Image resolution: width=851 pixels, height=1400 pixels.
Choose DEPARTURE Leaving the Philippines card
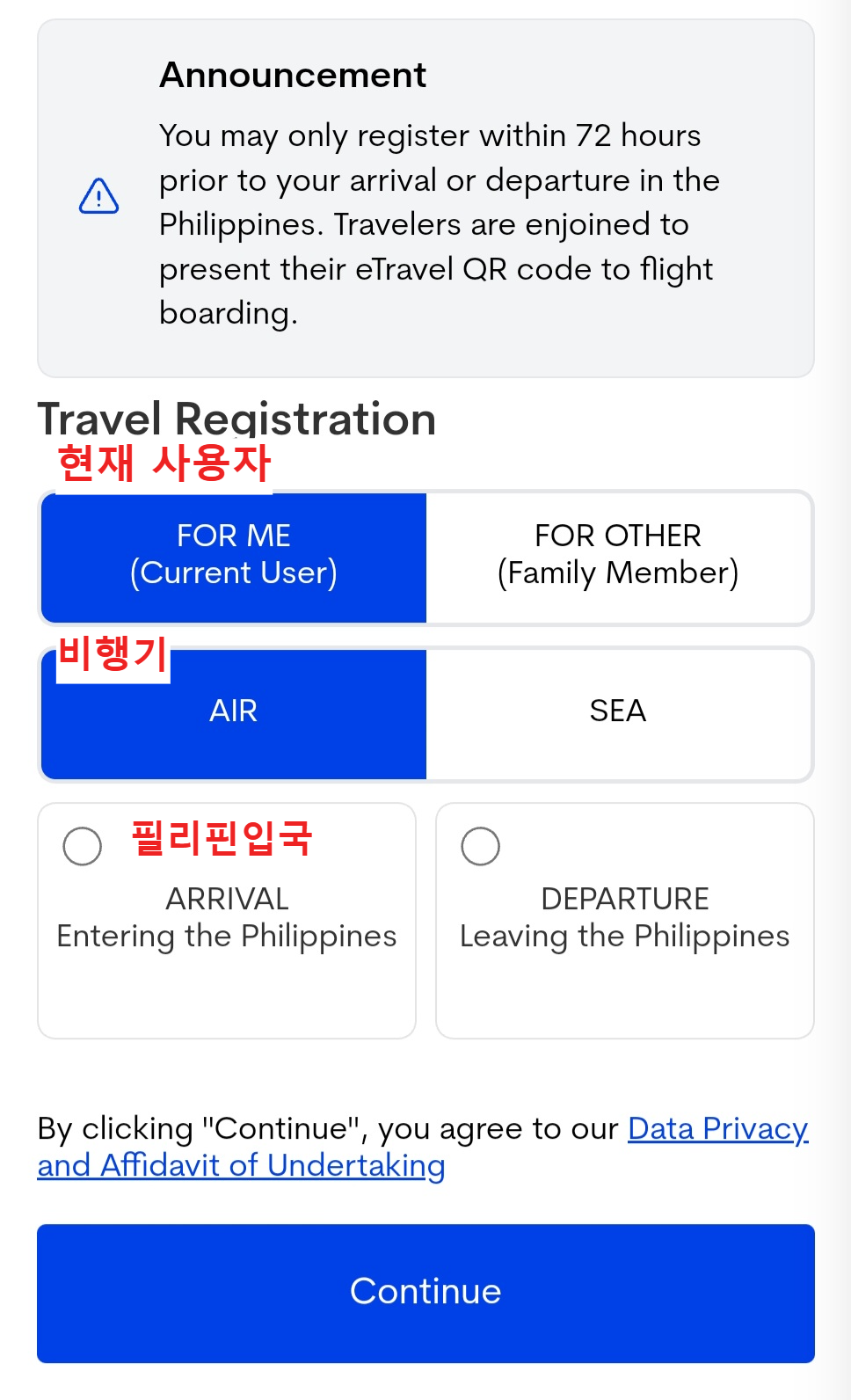[x=624, y=919]
